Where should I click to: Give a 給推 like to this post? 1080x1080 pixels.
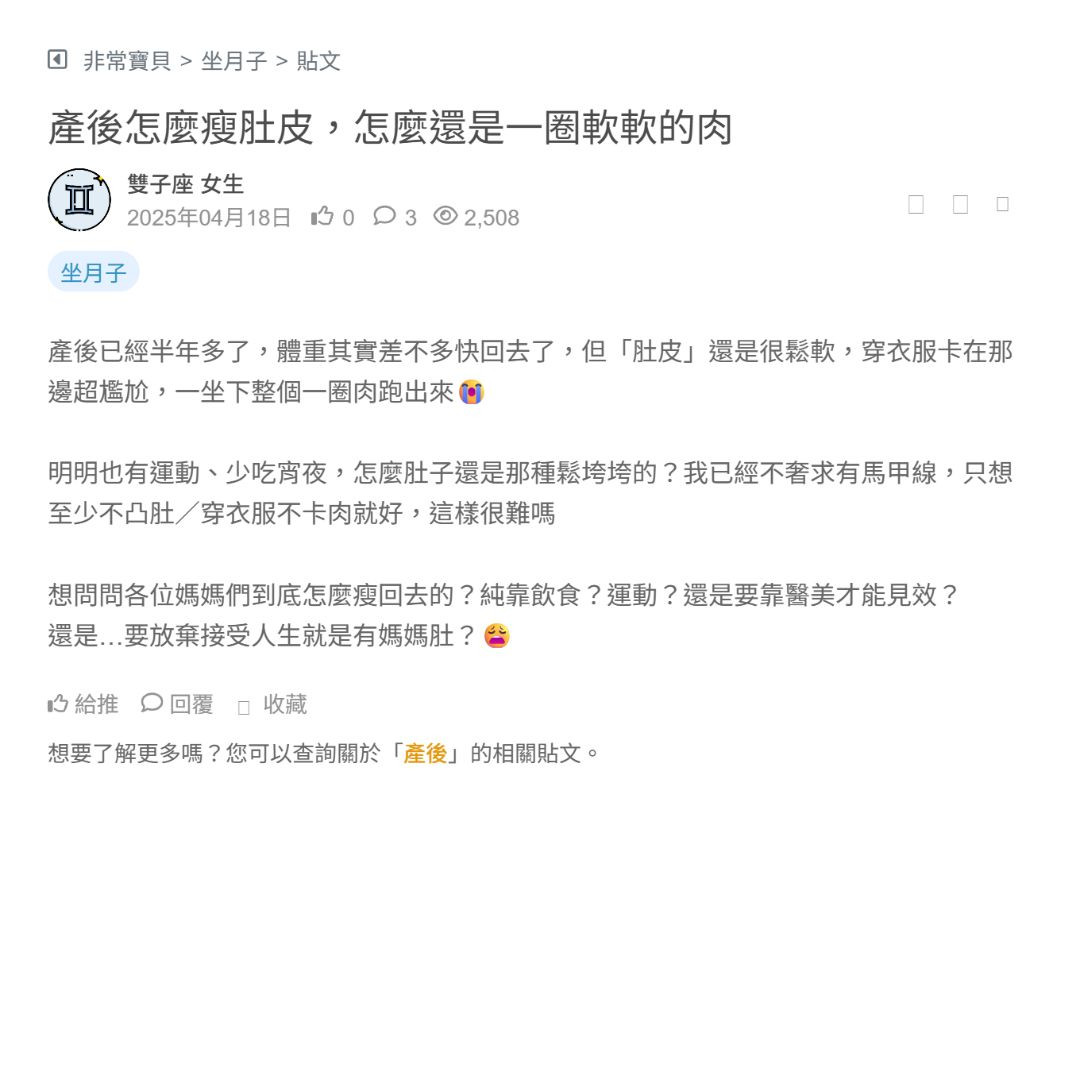pos(83,704)
